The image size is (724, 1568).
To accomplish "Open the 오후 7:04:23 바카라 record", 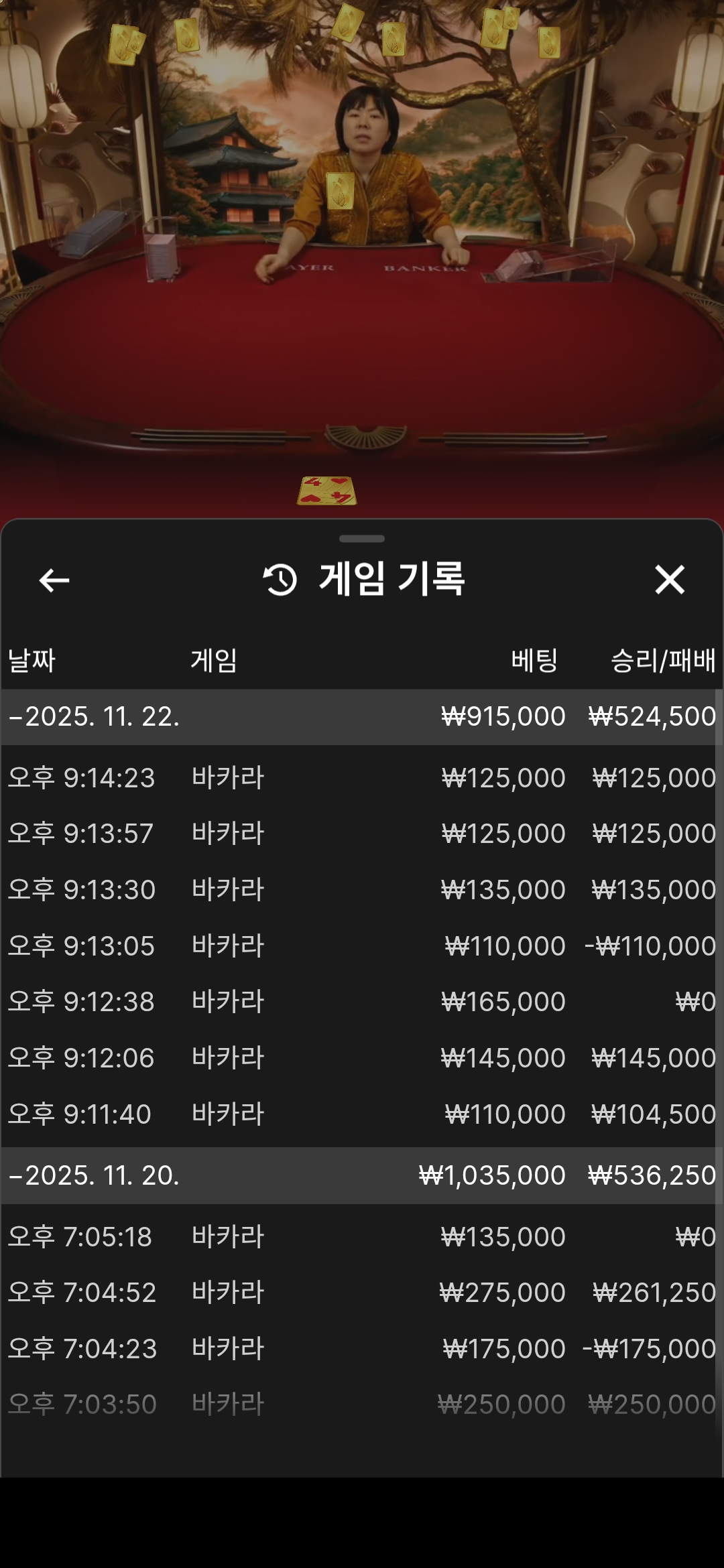I will (x=362, y=1349).
